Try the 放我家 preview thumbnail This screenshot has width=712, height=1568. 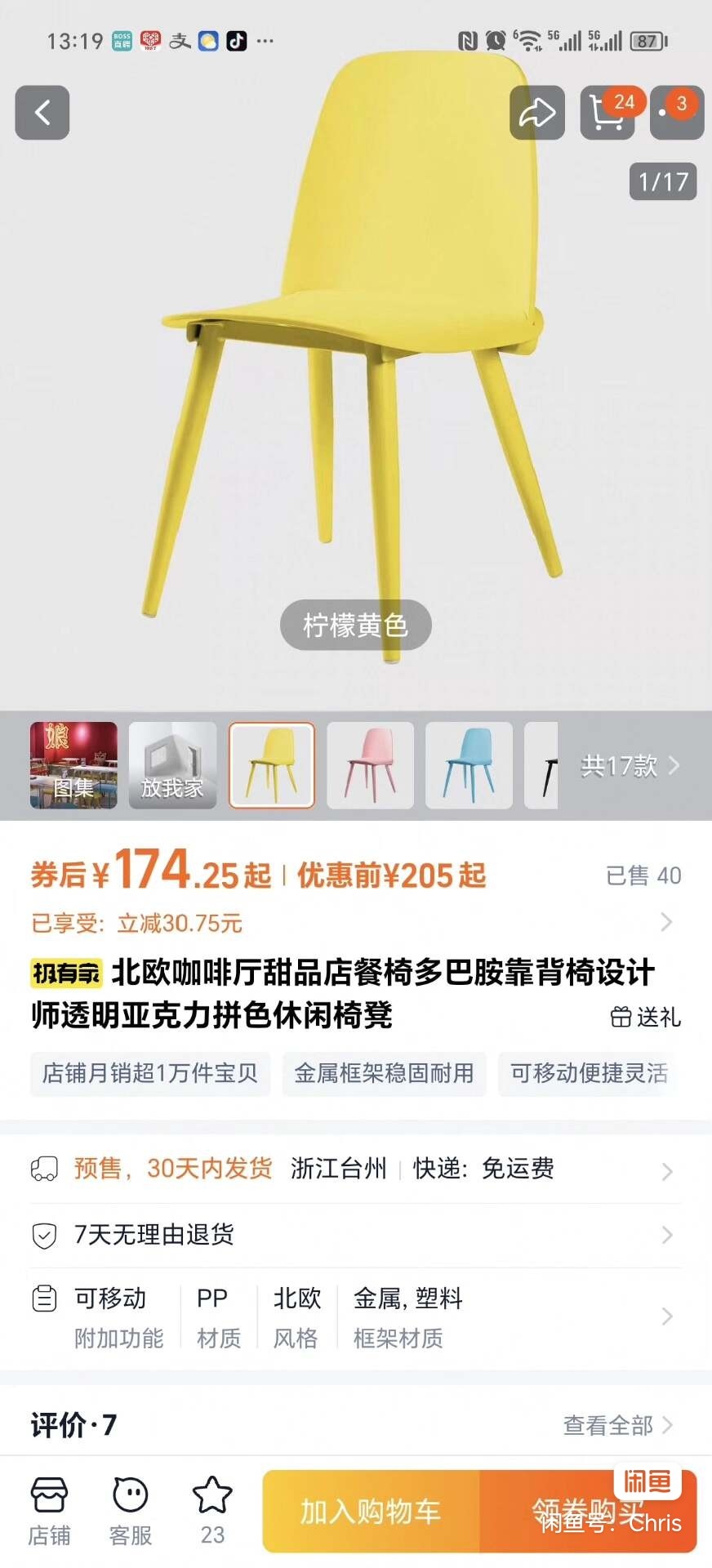(x=172, y=765)
